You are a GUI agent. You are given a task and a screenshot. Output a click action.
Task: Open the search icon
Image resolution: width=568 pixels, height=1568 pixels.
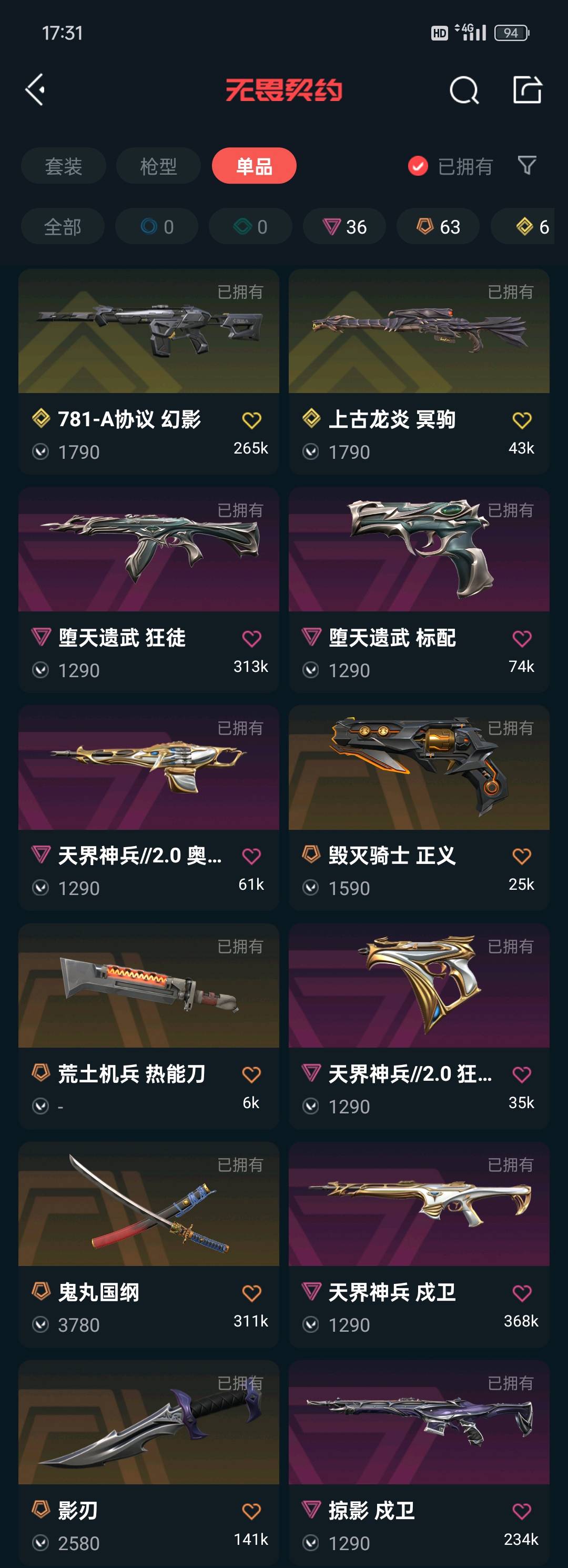(464, 91)
